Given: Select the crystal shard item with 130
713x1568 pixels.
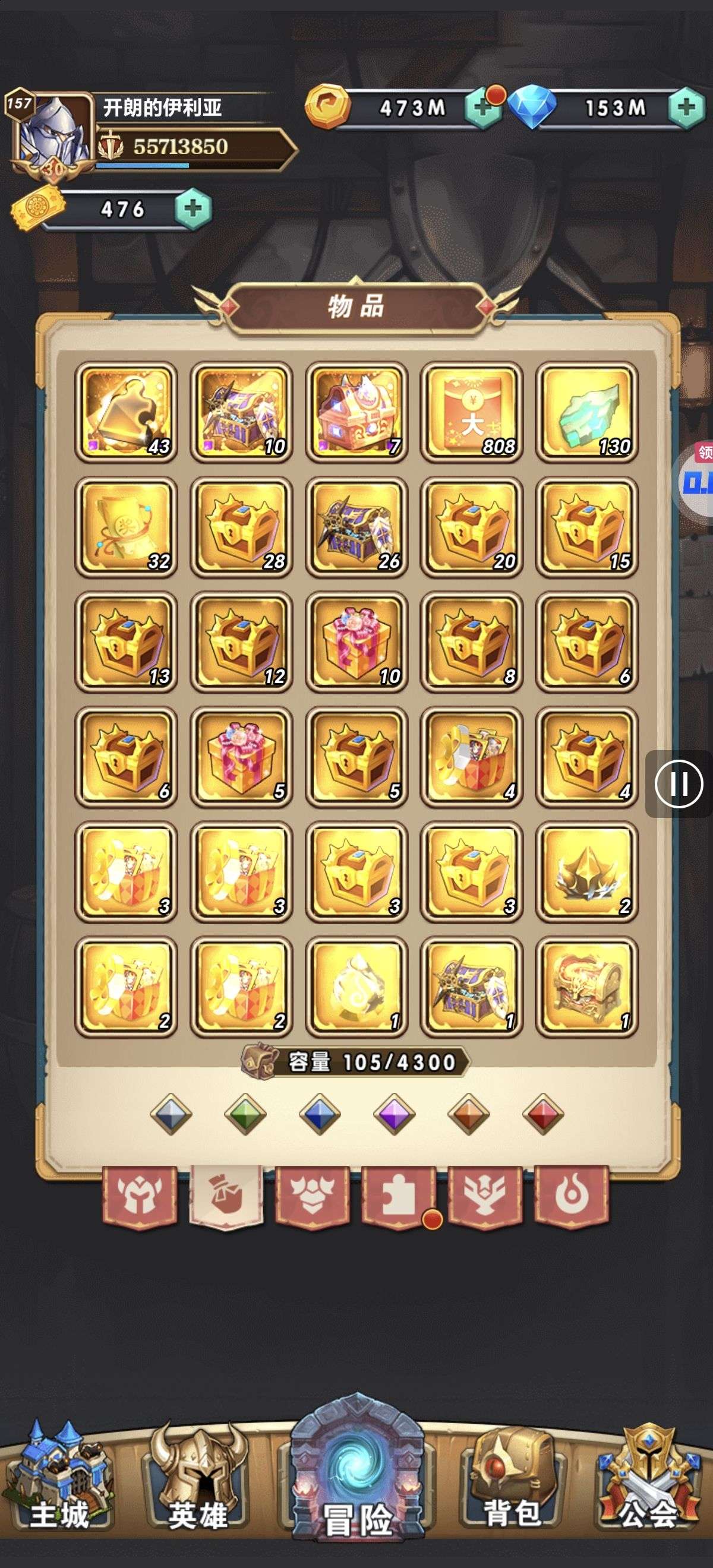Looking at the screenshot, I should 587,412.
